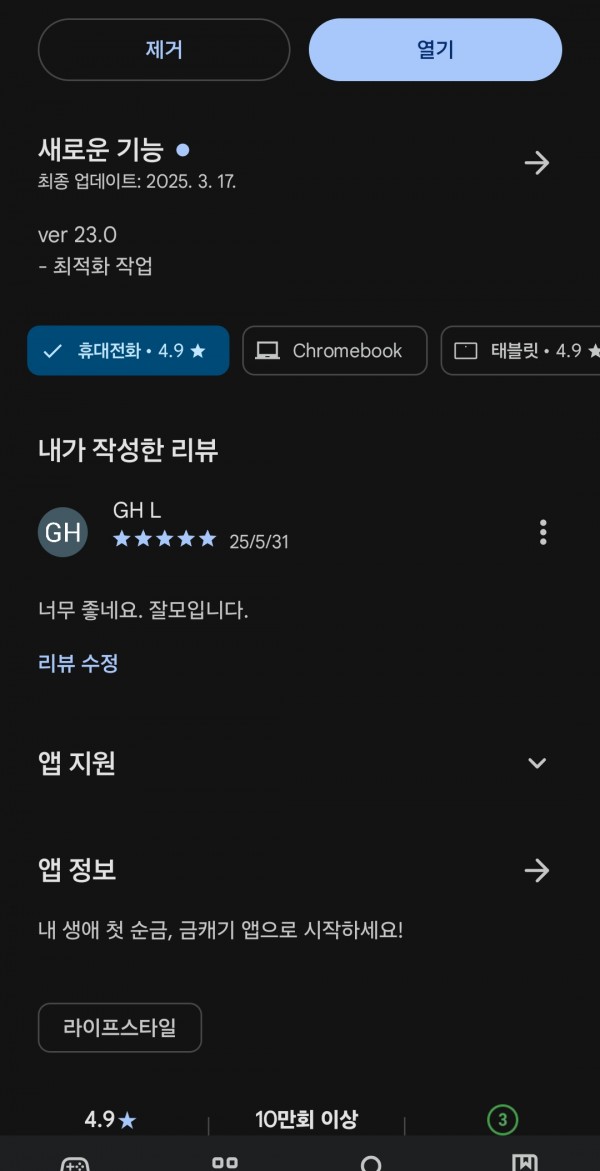600x1171 pixels.
Task: Open the app with the 열기 button
Action: click(435, 50)
